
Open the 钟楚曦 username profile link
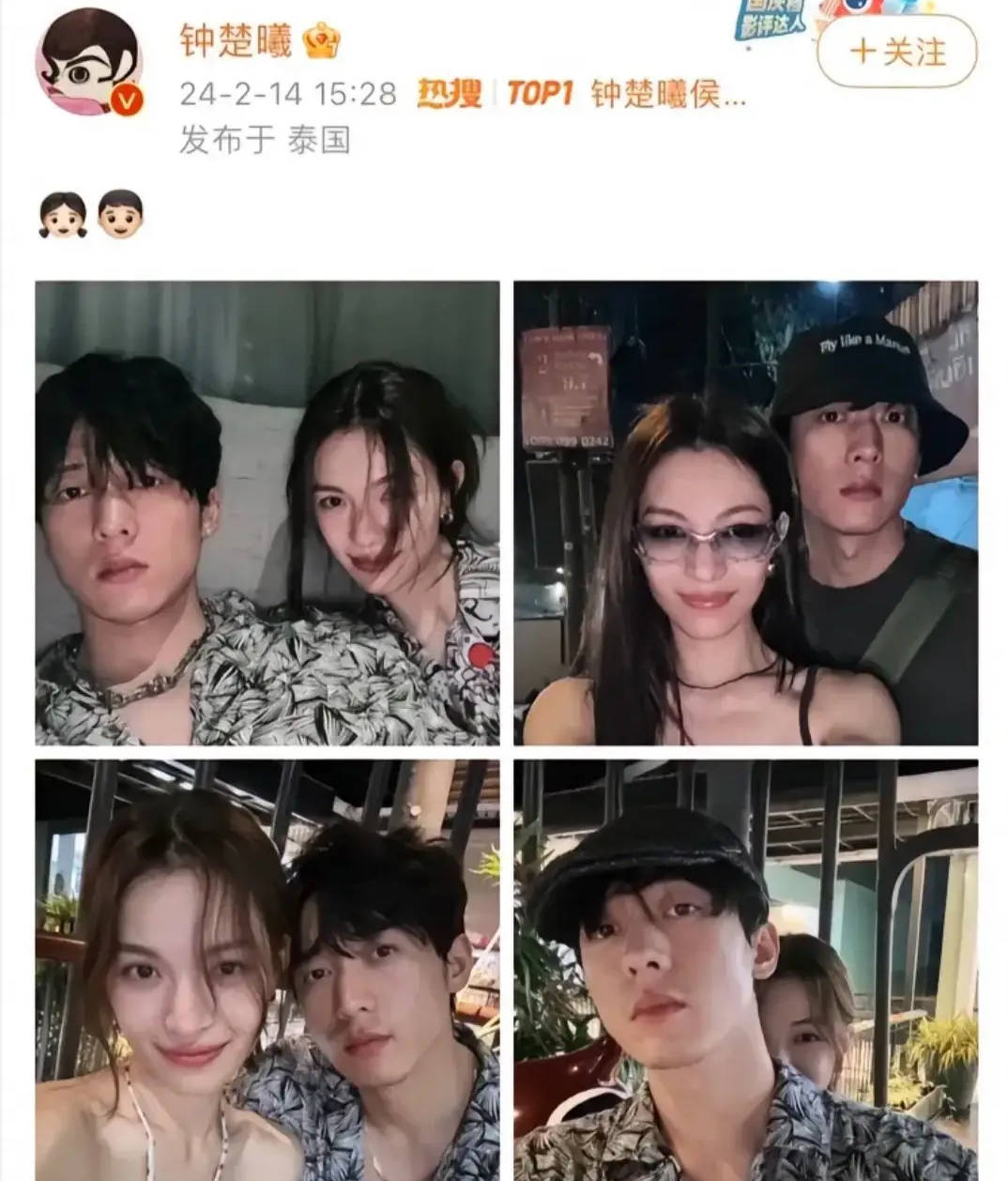tap(237, 39)
